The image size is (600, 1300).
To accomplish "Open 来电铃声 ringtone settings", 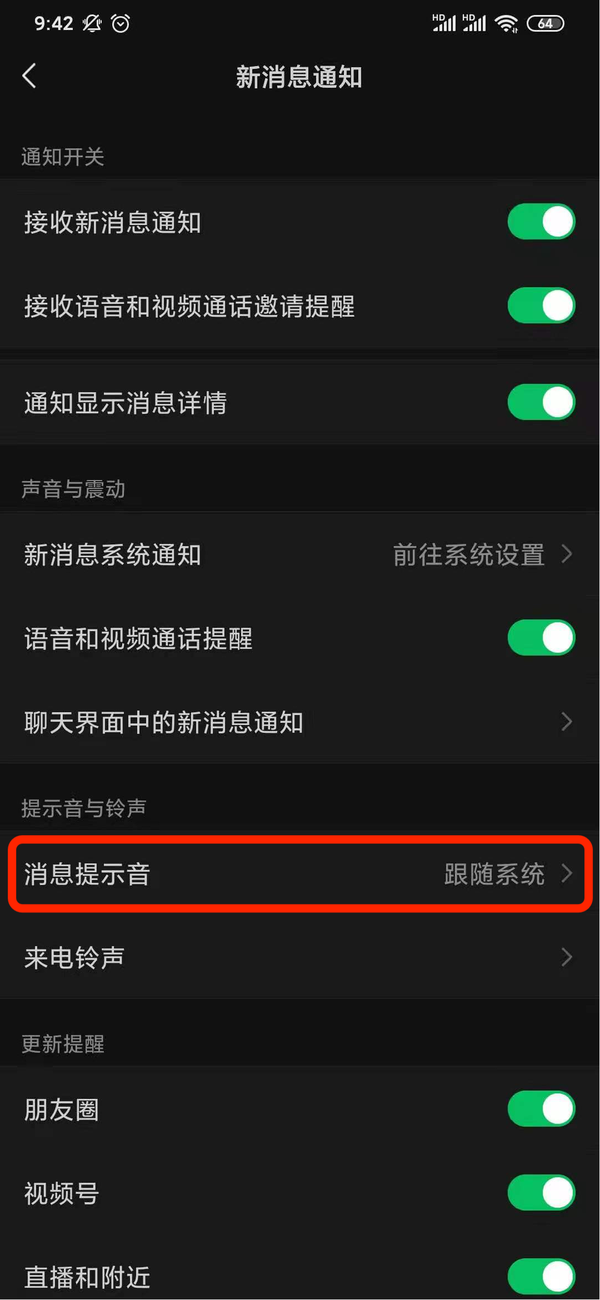I will [300, 958].
